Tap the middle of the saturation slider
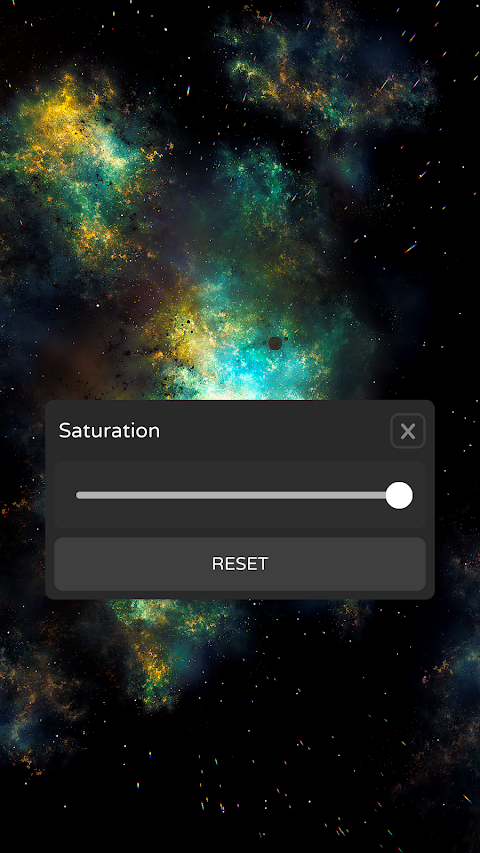480x853 pixels. click(239, 495)
